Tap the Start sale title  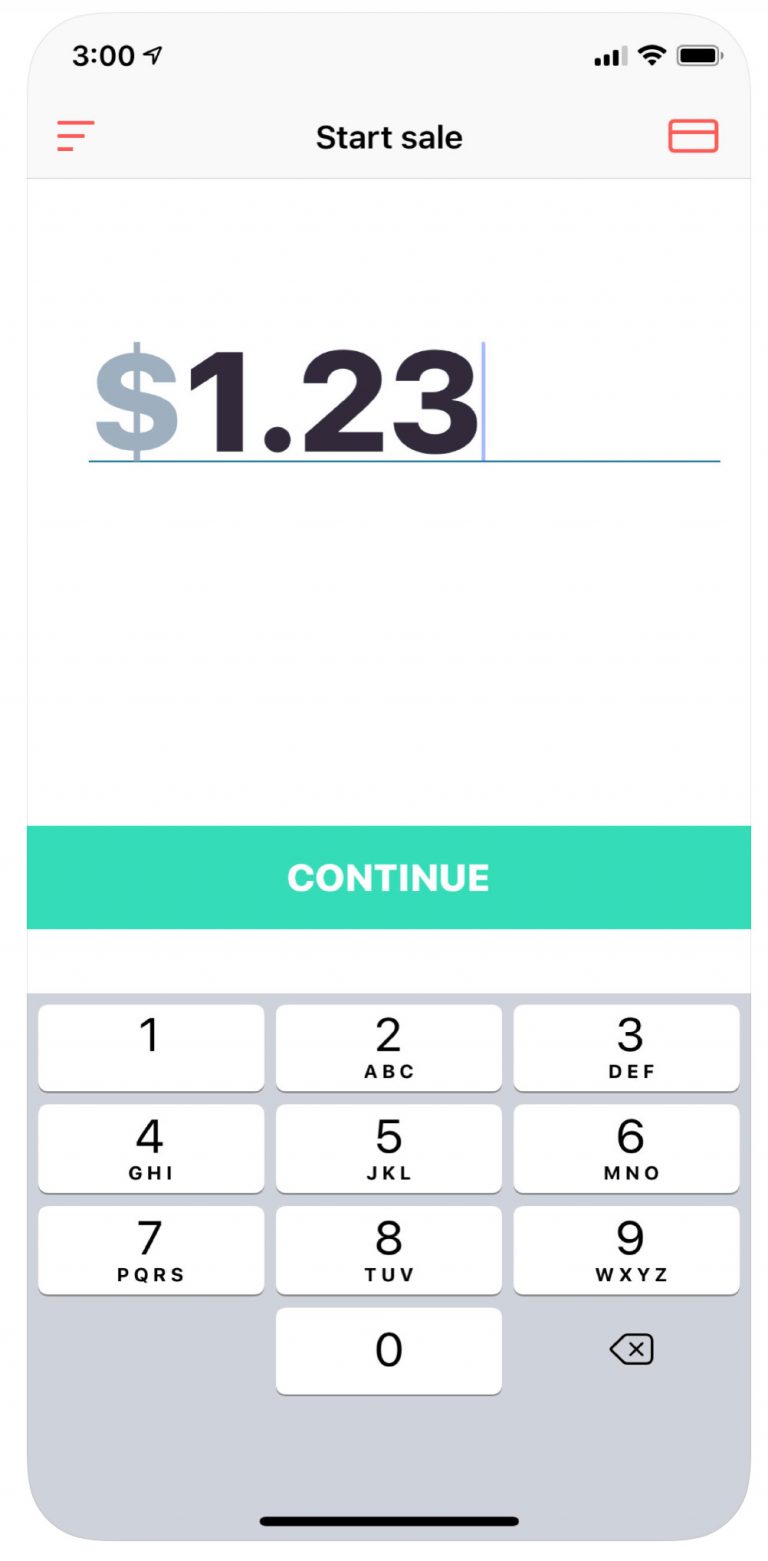point(388,137)
